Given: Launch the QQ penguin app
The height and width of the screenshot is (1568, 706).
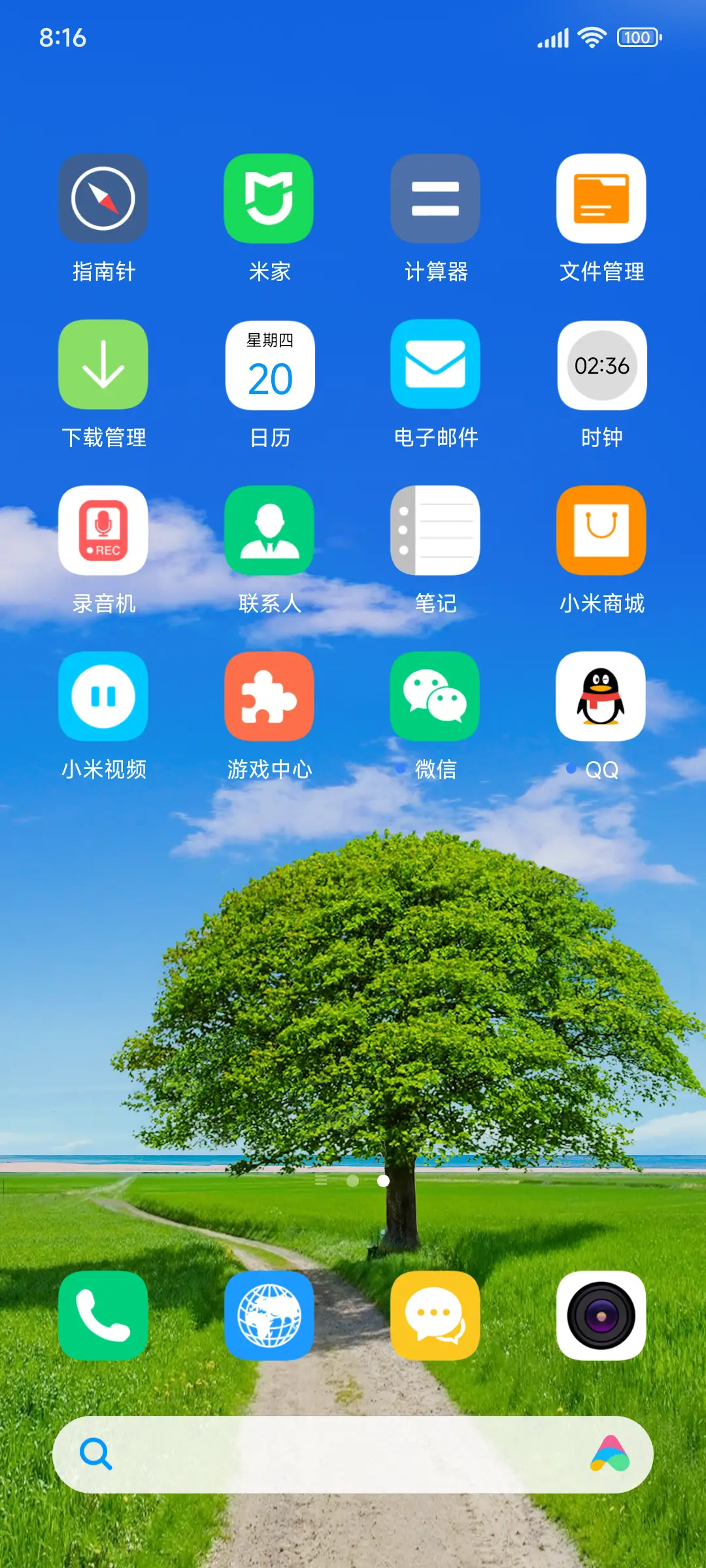Looking at the screenshot, I should [x=600, y=696].
